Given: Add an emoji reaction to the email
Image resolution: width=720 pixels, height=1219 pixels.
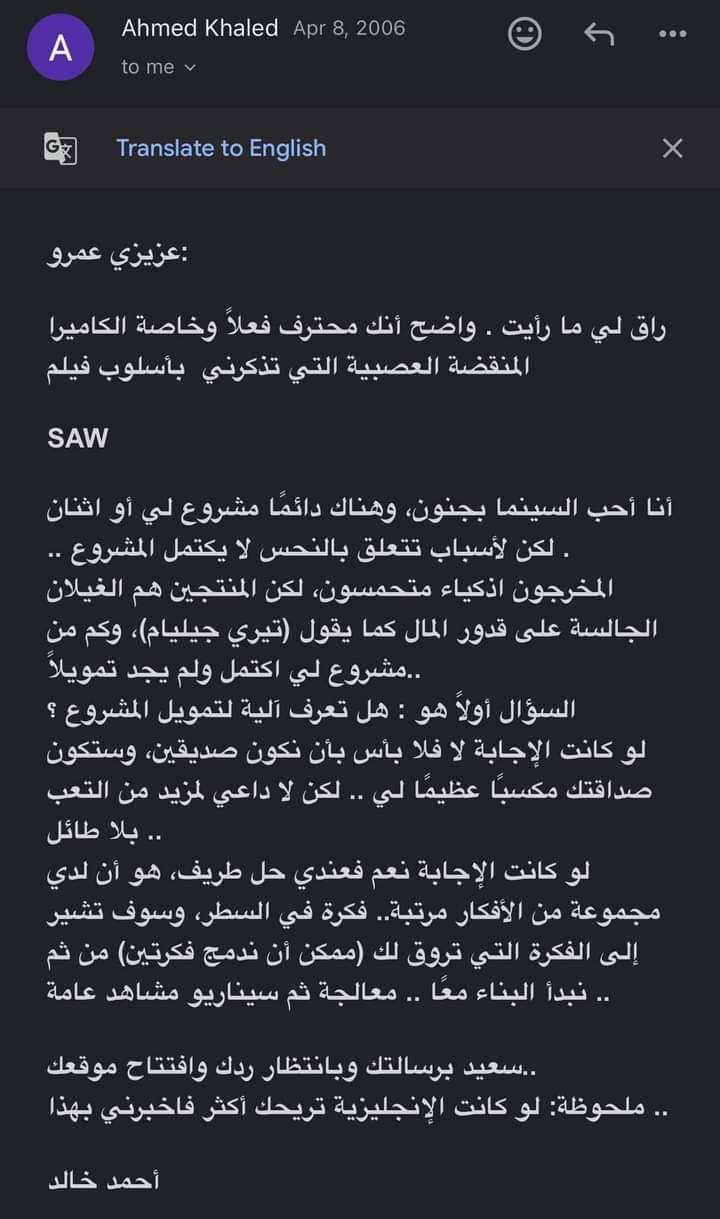Looking at the screenshot, I should click(x=525, y=33).
